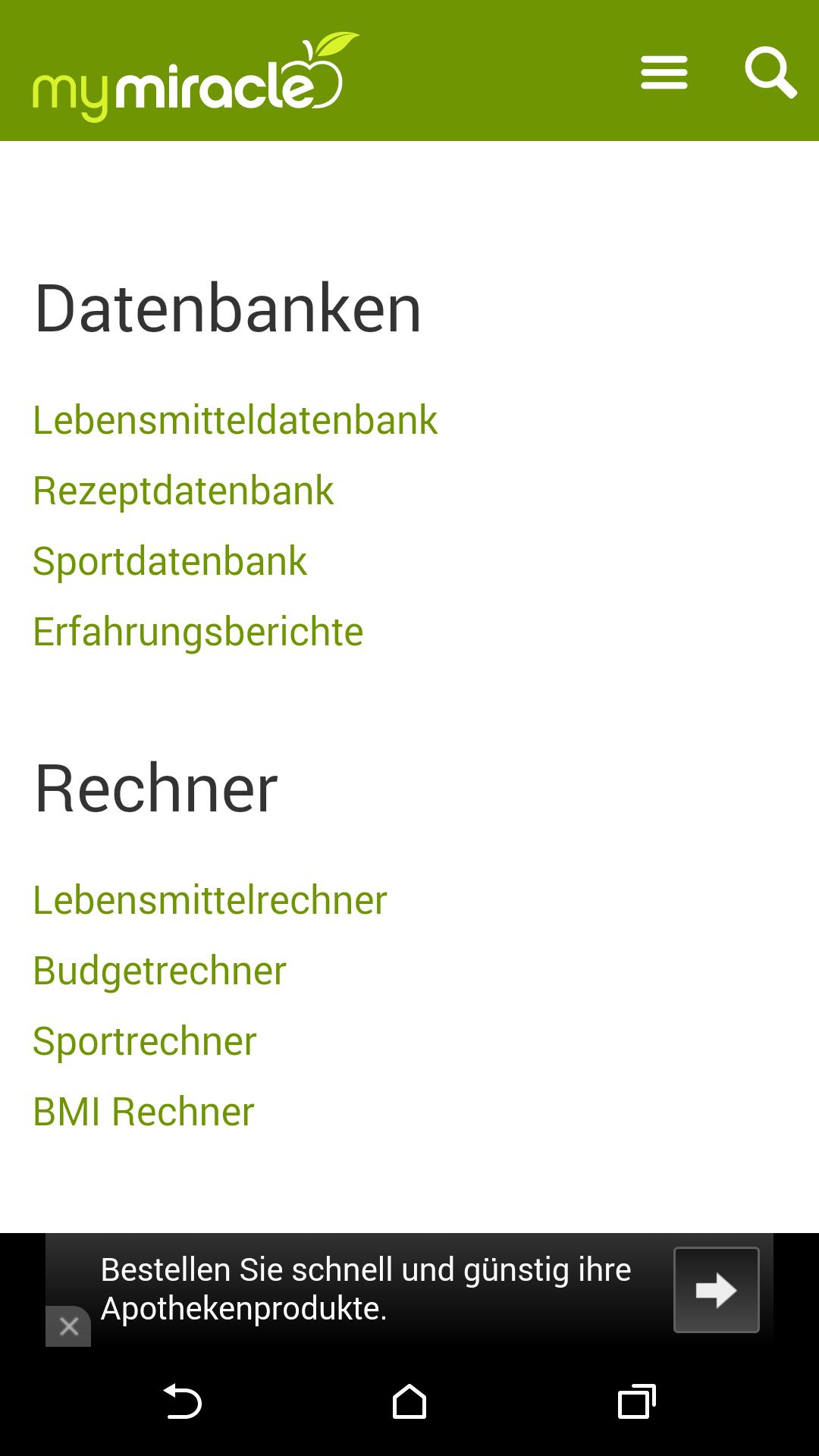Go to Sportdatenbank
The height and width of the screenshot is (1456, 819).
point(170,561)
